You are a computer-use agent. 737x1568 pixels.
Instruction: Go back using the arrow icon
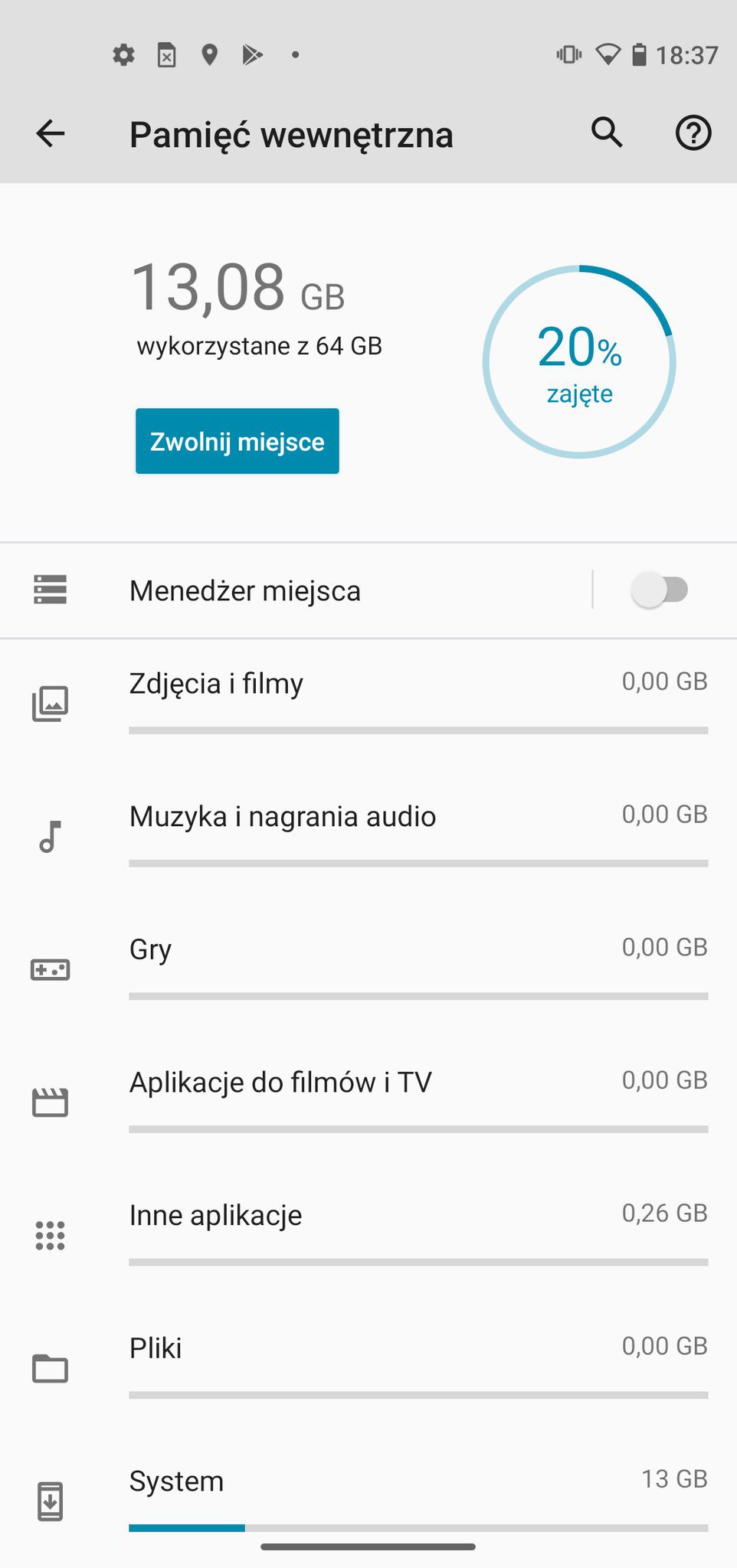pyautogui.click(x=51, y=134)
